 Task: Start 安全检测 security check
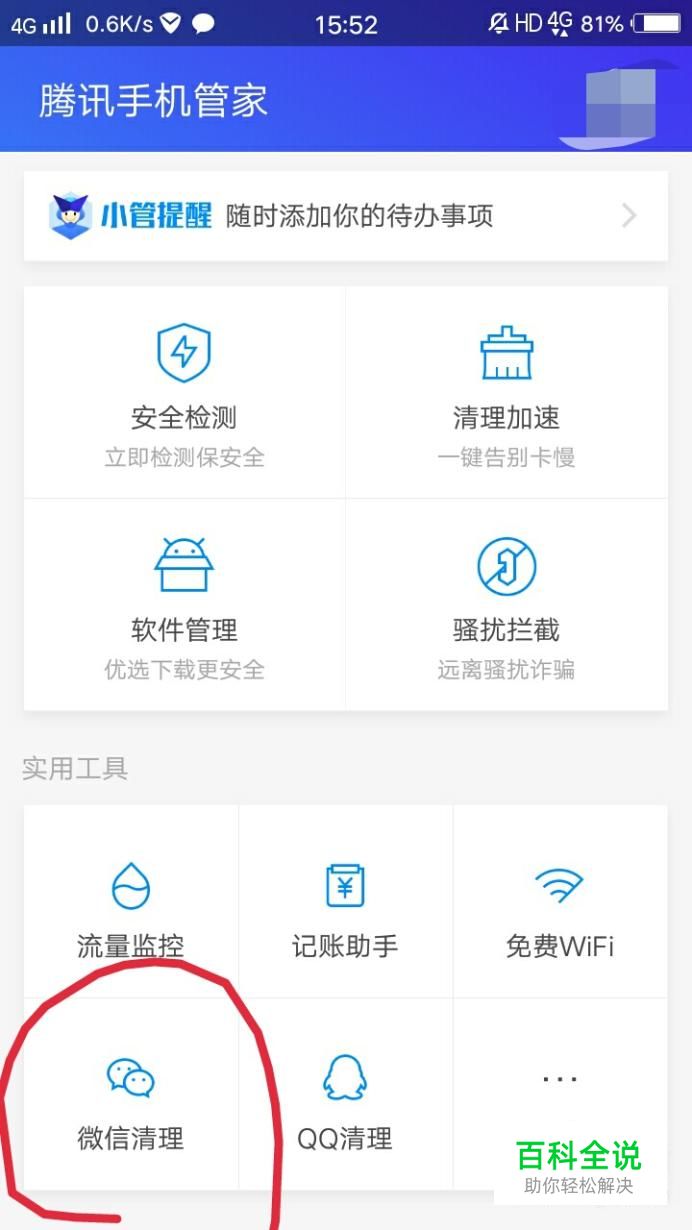click(x=184, y=392)
